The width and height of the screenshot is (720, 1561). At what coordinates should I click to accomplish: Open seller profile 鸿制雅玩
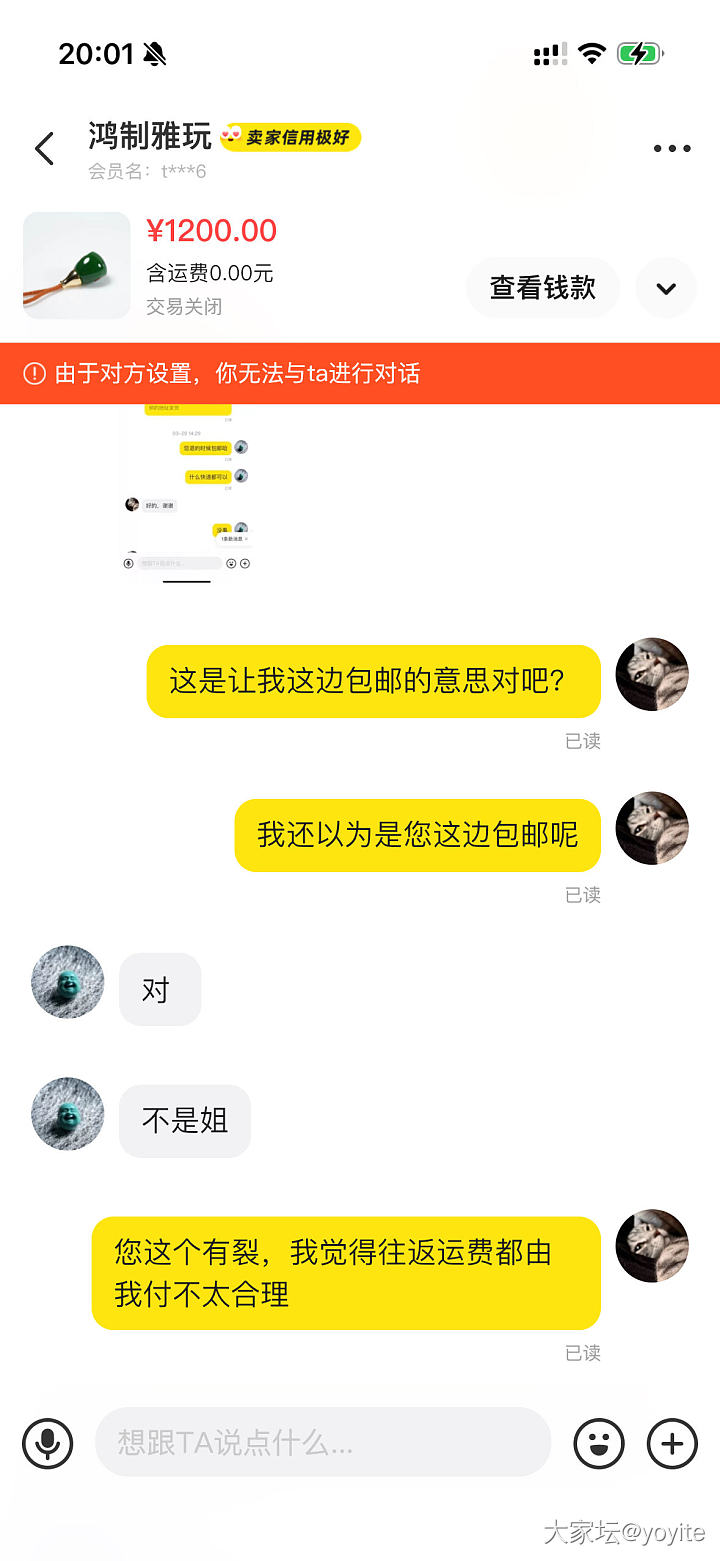150,136
